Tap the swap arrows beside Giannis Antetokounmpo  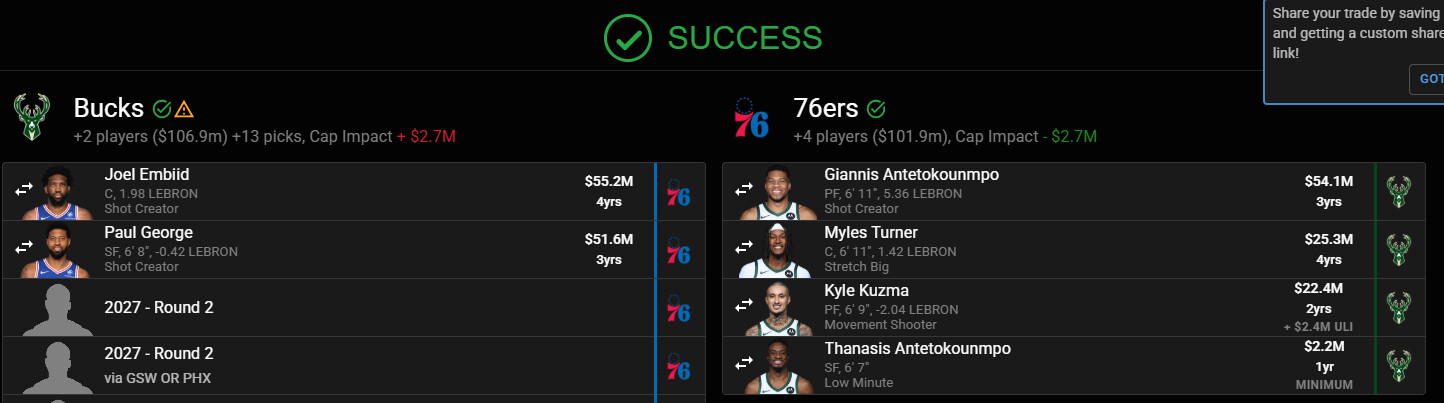744,188
